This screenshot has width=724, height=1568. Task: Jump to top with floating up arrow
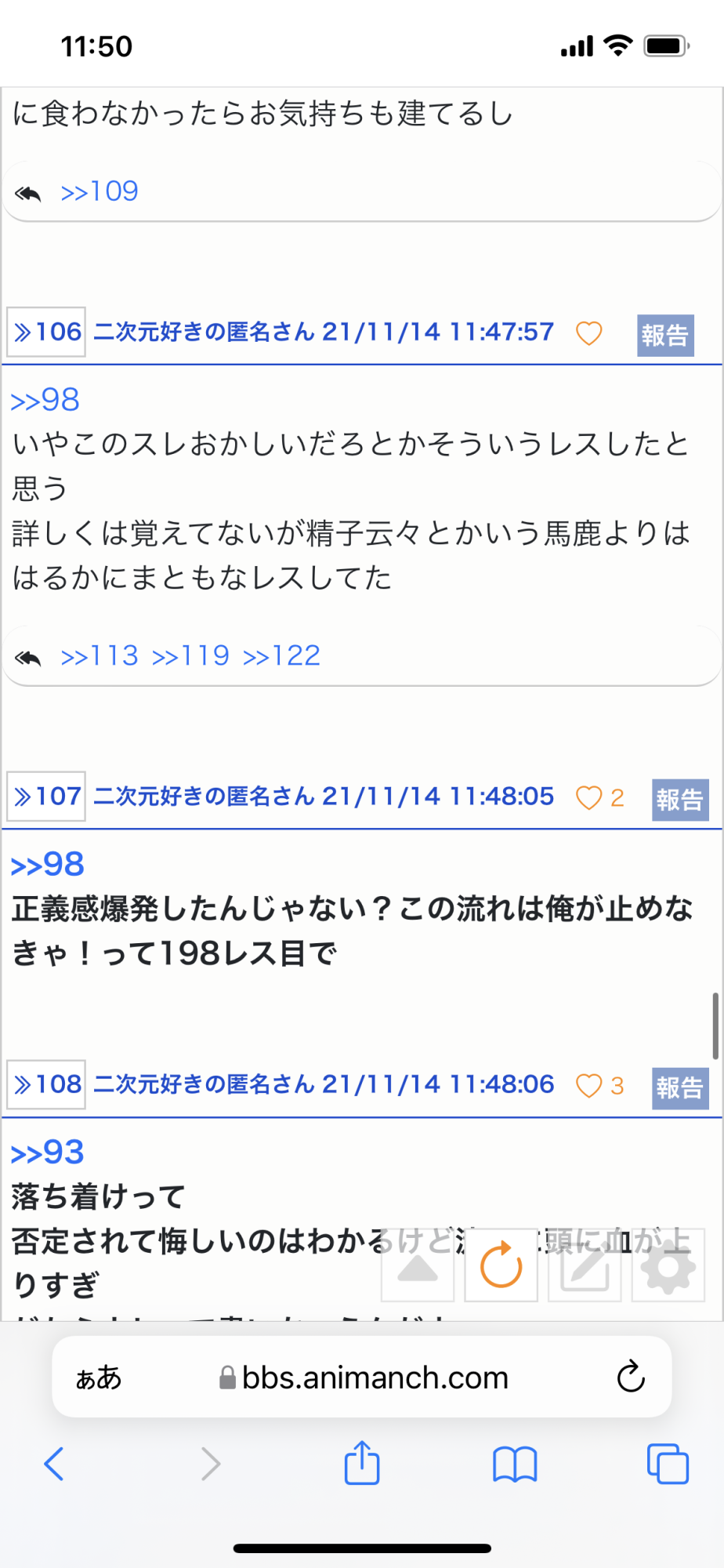point(418,1265)
